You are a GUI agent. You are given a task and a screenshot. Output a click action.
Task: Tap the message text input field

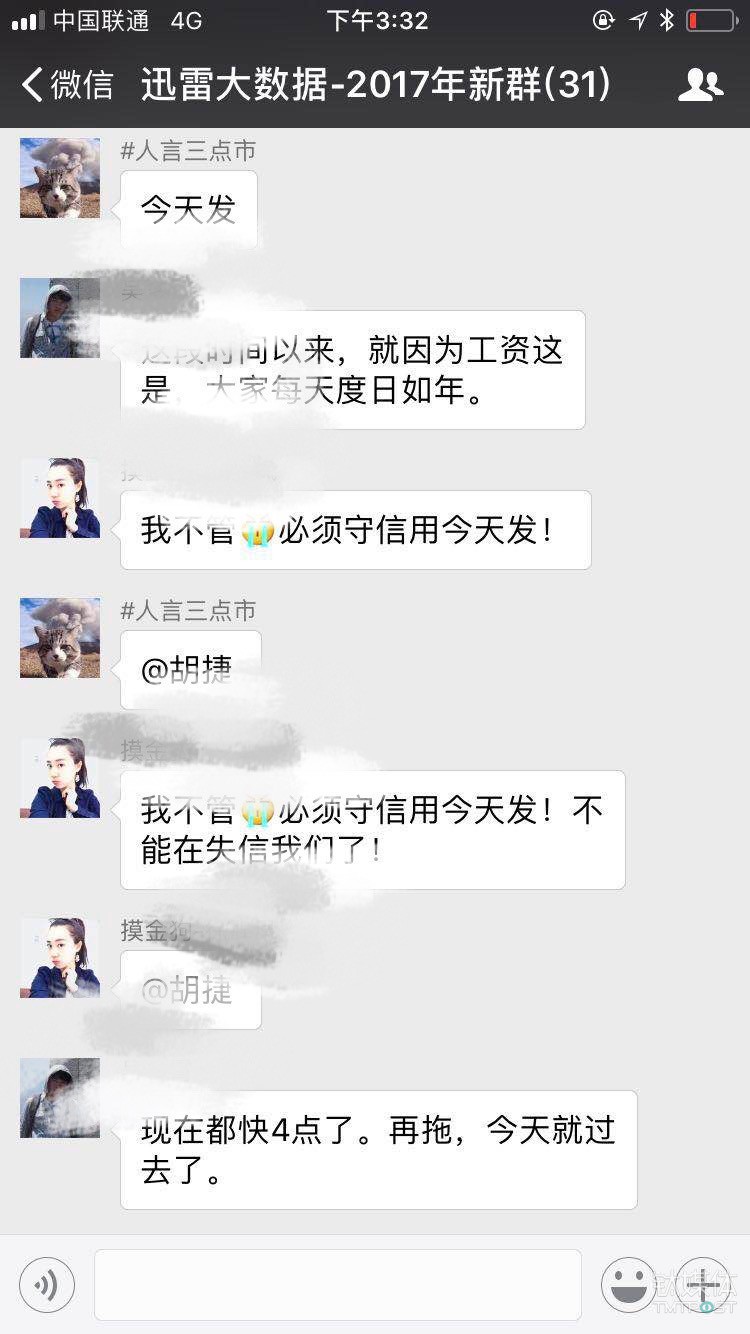pyautogui.click(x=337, y=1285)
